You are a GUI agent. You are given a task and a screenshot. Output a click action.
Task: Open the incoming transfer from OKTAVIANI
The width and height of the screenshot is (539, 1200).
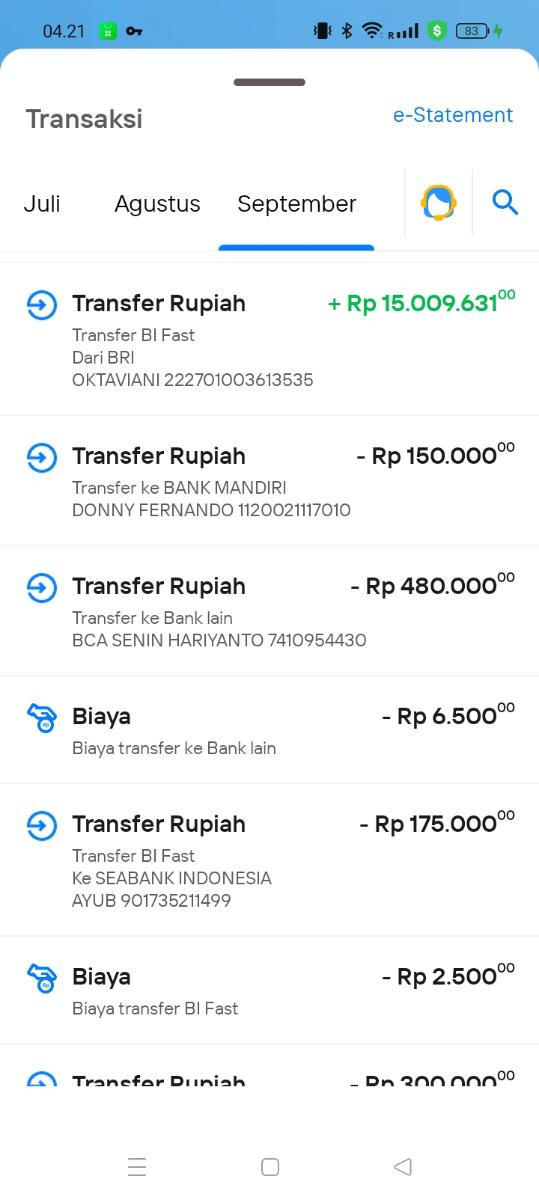click(269, 339)
